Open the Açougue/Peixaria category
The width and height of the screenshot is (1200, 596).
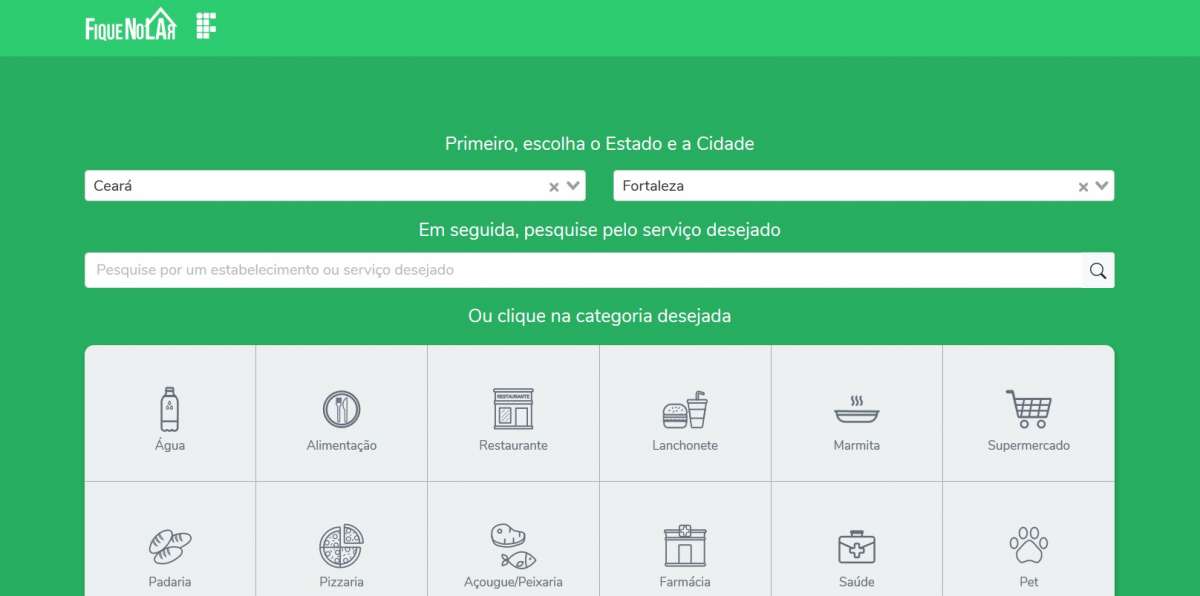[x=513, y=540]
